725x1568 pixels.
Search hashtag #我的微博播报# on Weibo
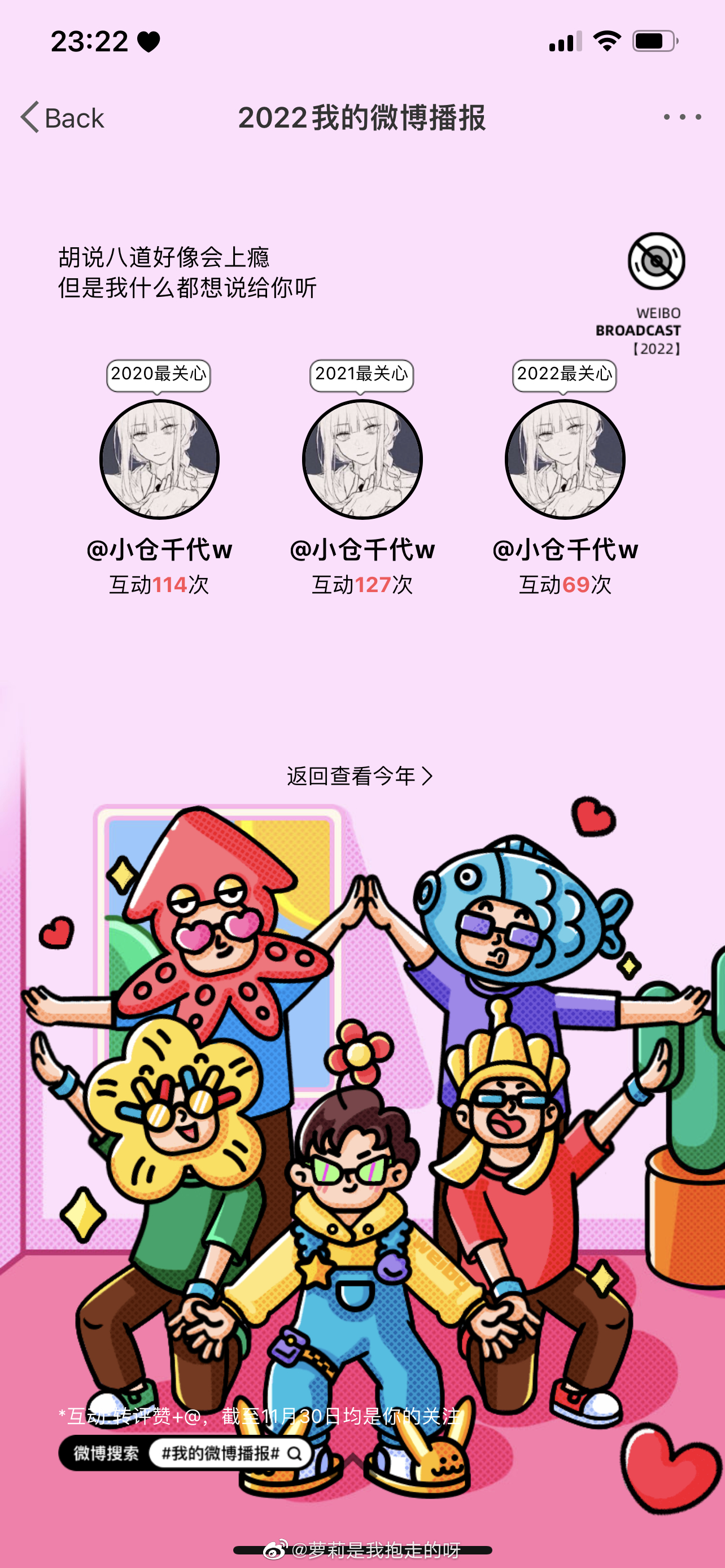tap(230, 1454)
